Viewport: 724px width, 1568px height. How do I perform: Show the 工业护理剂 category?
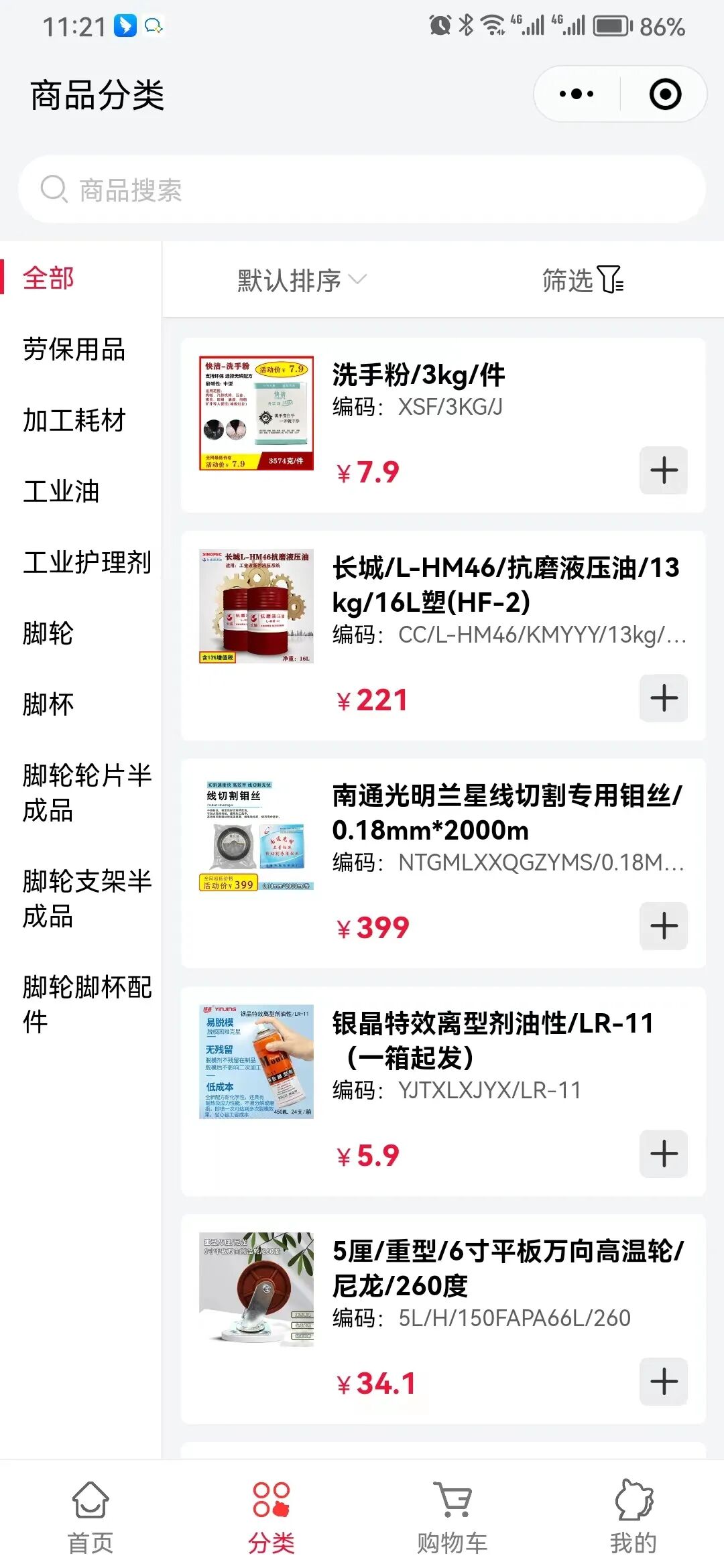click(86, 563)
